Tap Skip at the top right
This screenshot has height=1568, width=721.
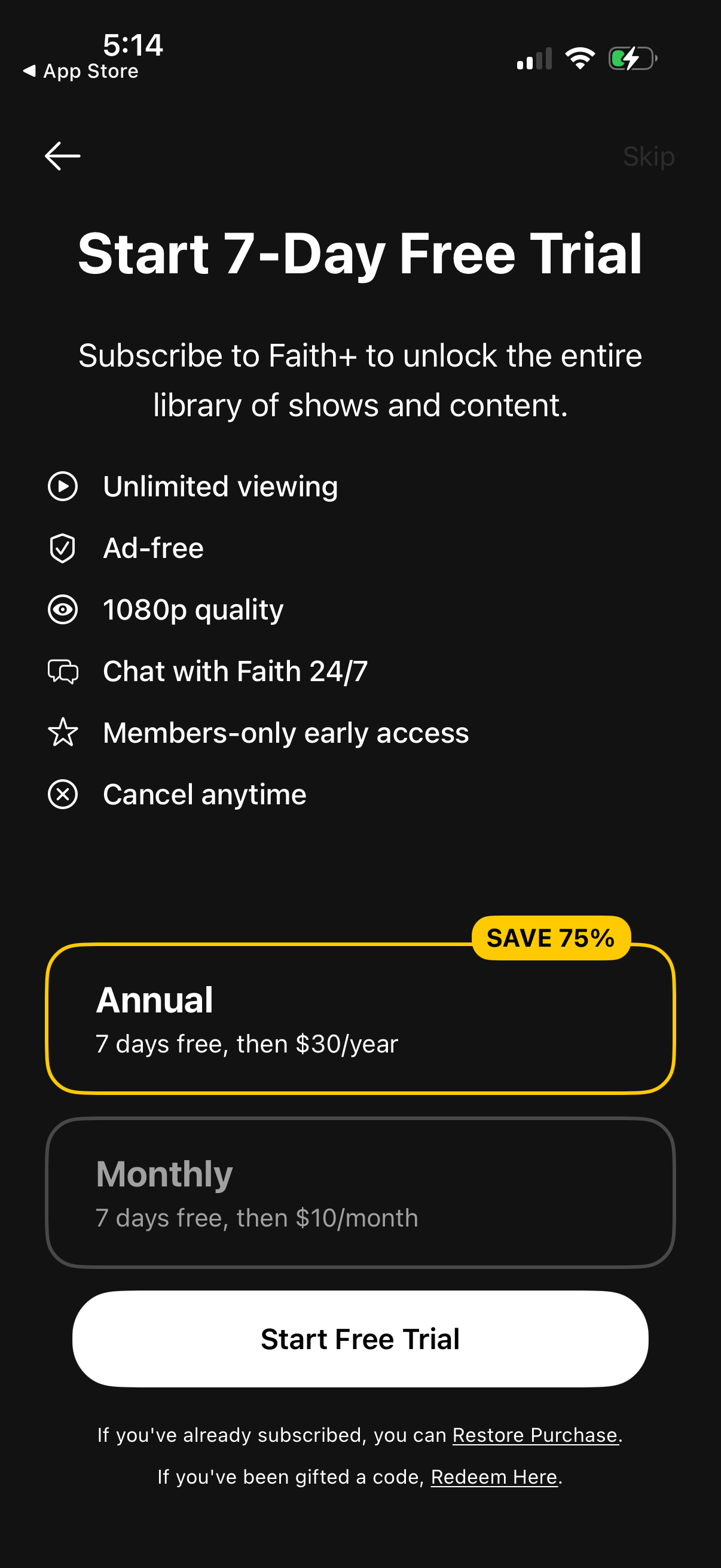click(x=648, y=156)
